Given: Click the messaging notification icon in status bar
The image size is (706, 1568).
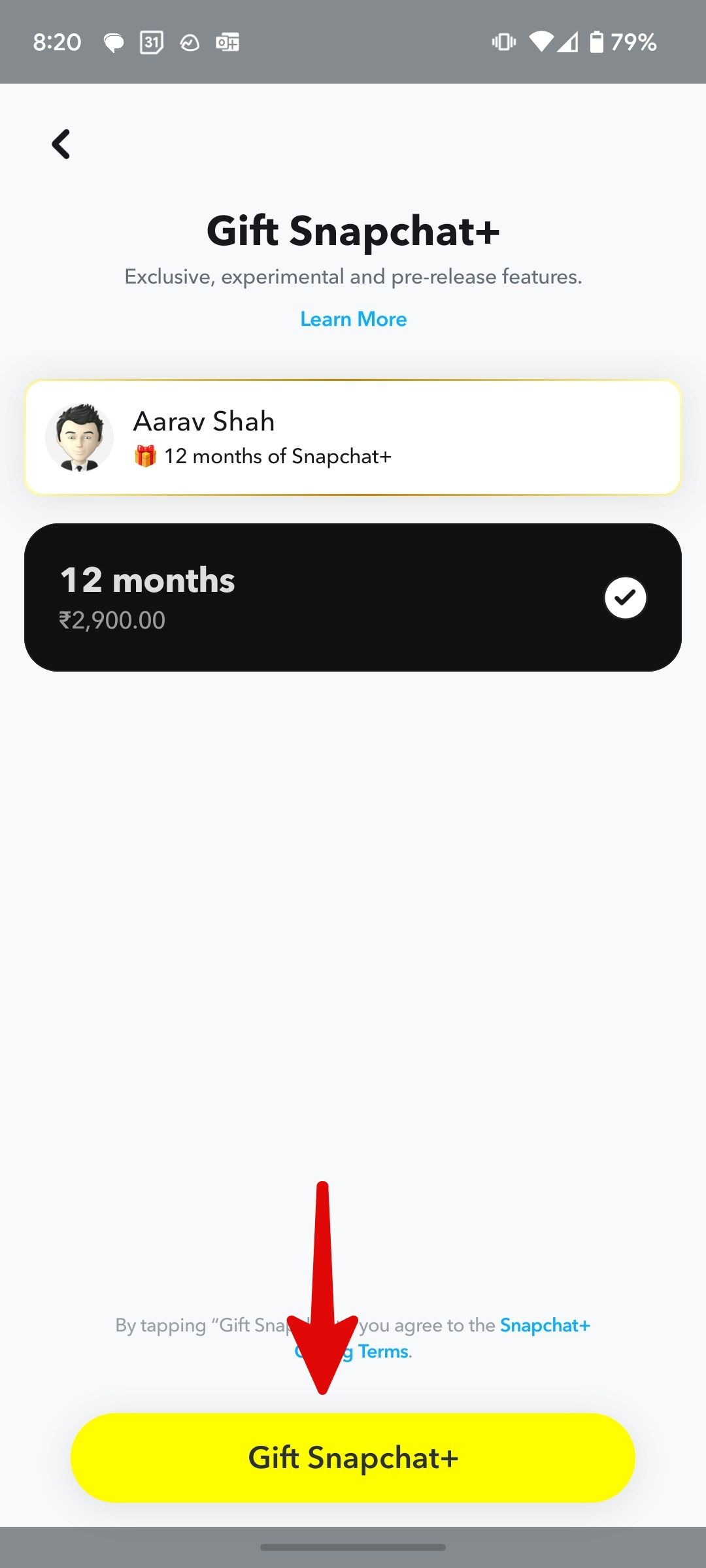Looking at the screenshot, I should [x=113, y=42].
